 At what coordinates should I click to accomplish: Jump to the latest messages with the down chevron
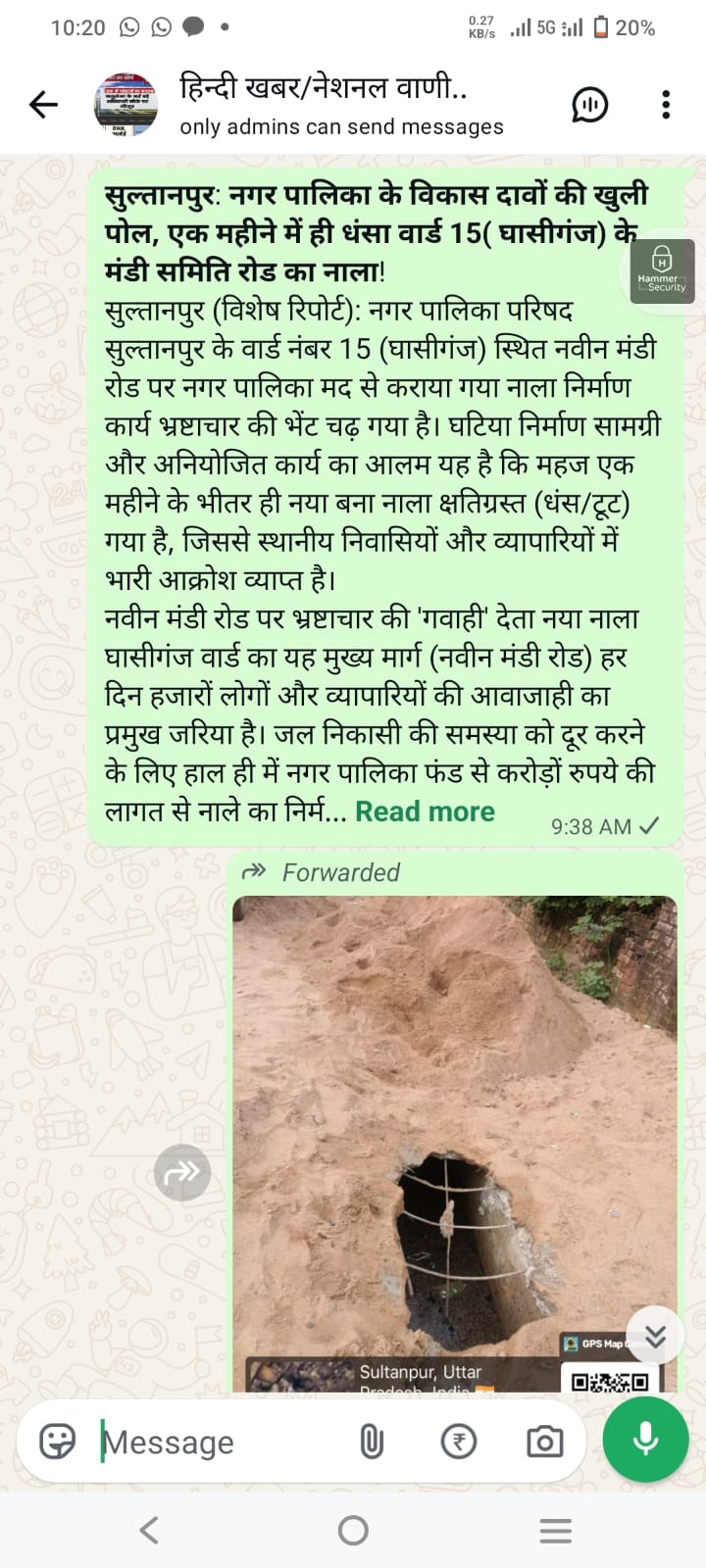654,1335
